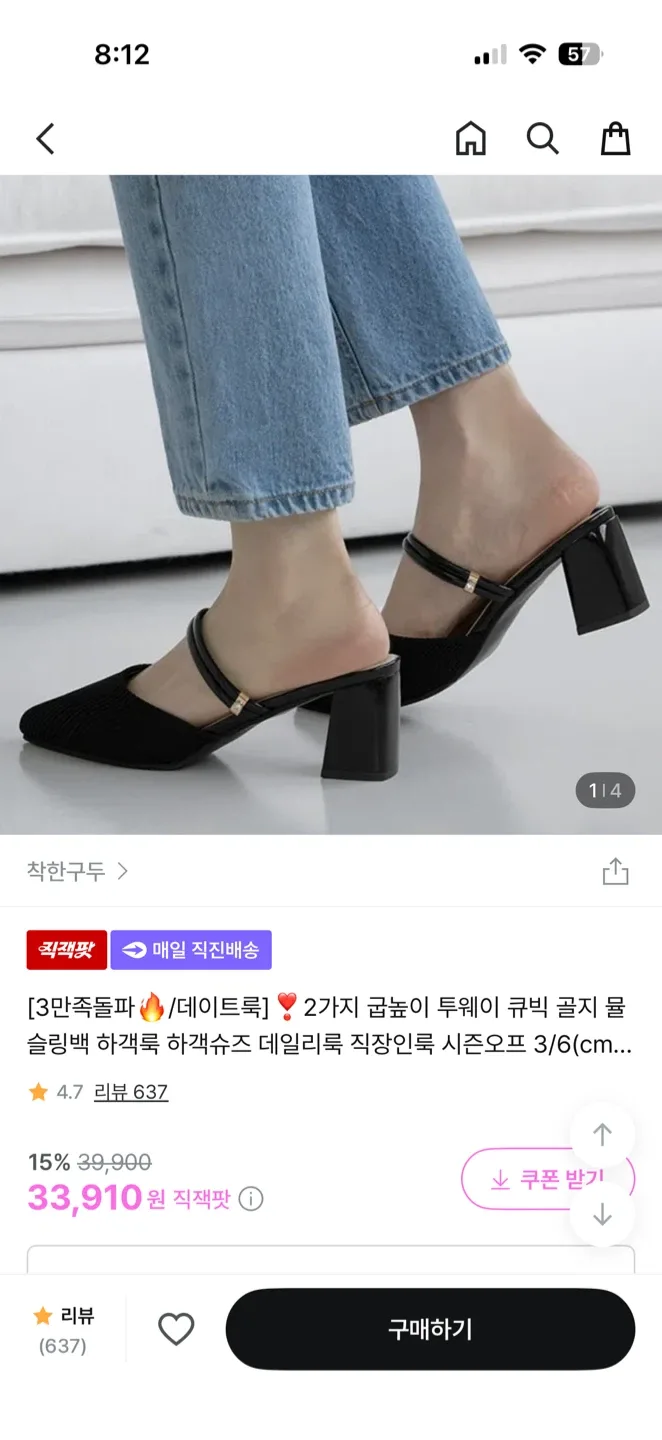Screen dimensions: 662x1440
Task: Open the 리뷰 637 link
Action: pyautogui.click(x=131, y=1092)
